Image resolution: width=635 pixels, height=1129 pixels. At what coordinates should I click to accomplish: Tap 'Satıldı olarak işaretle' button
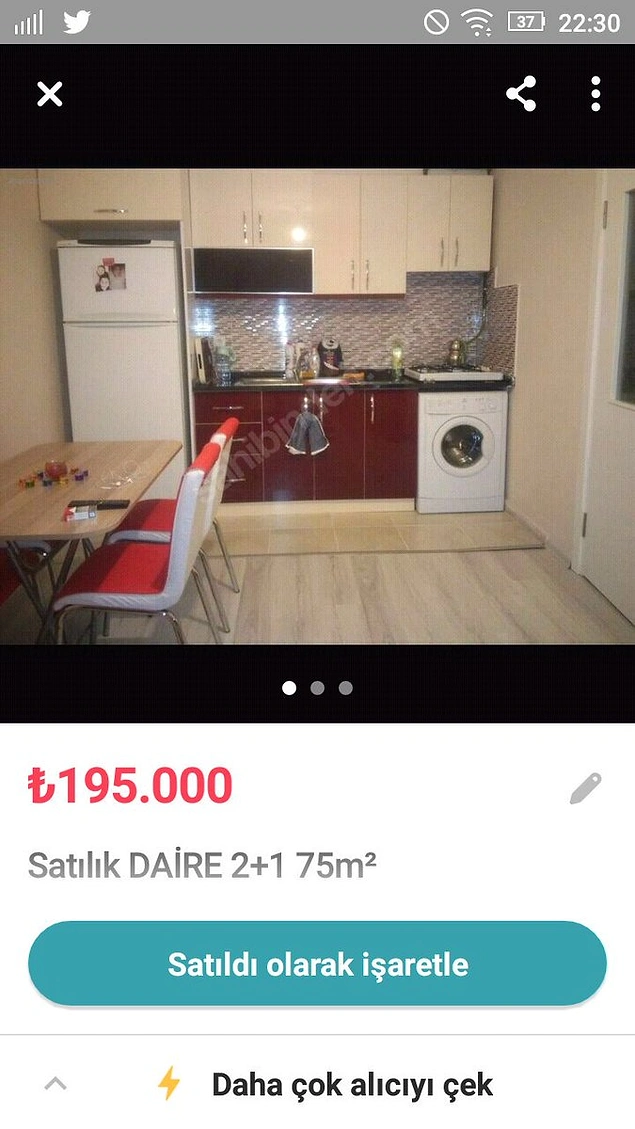318,963
